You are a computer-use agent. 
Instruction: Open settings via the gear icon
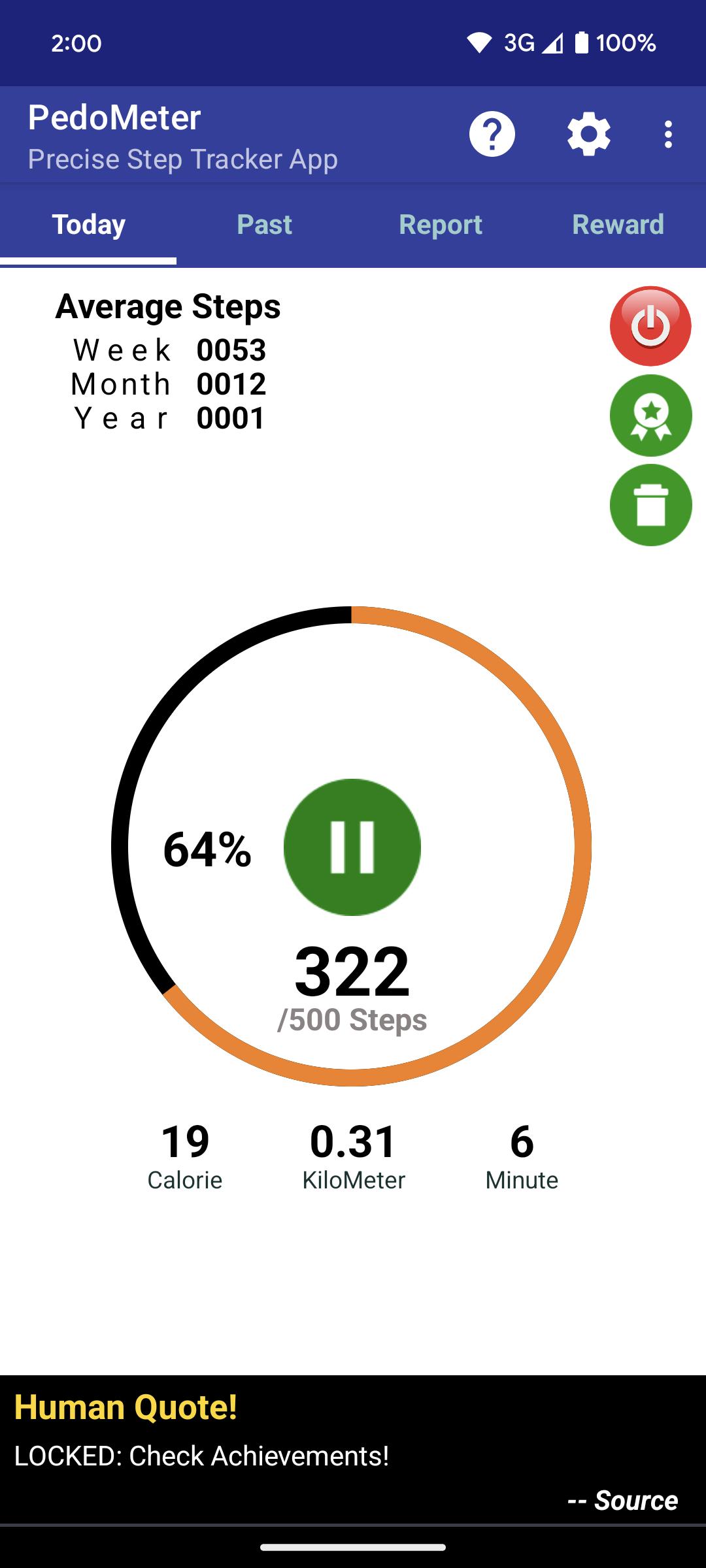(x=588, y=134)
